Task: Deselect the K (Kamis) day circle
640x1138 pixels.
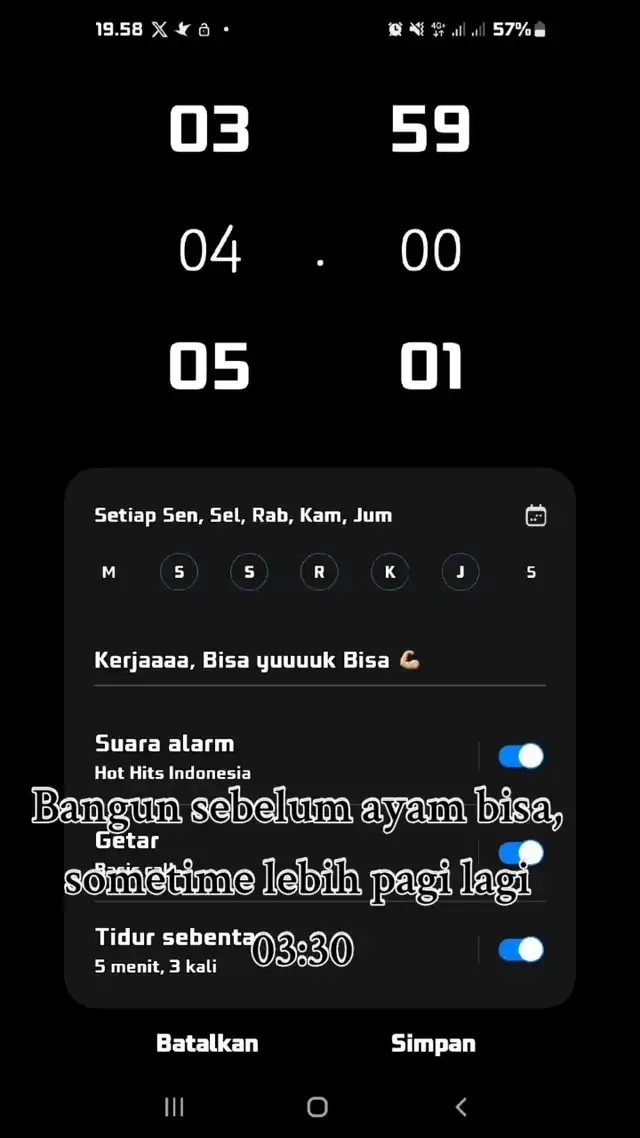Action: (x=390, y=572)
